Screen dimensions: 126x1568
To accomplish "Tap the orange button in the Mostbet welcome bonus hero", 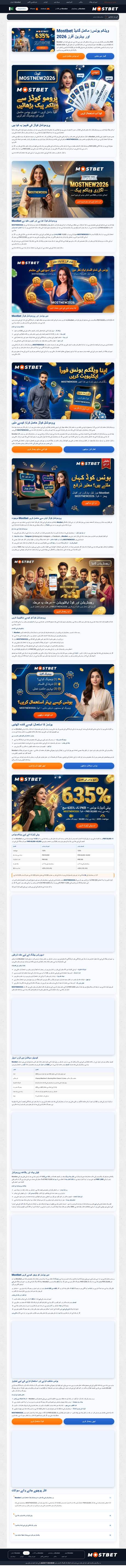I will [71, 55].
